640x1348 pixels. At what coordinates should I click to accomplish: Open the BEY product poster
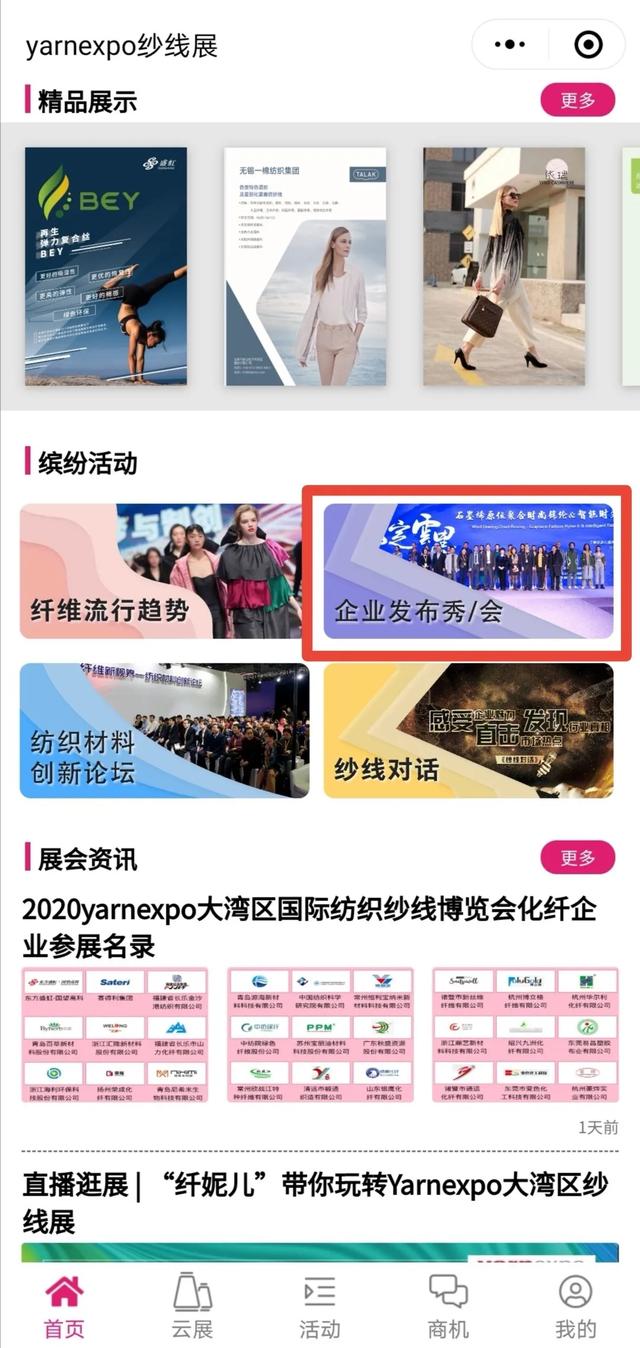coord(106,266)
